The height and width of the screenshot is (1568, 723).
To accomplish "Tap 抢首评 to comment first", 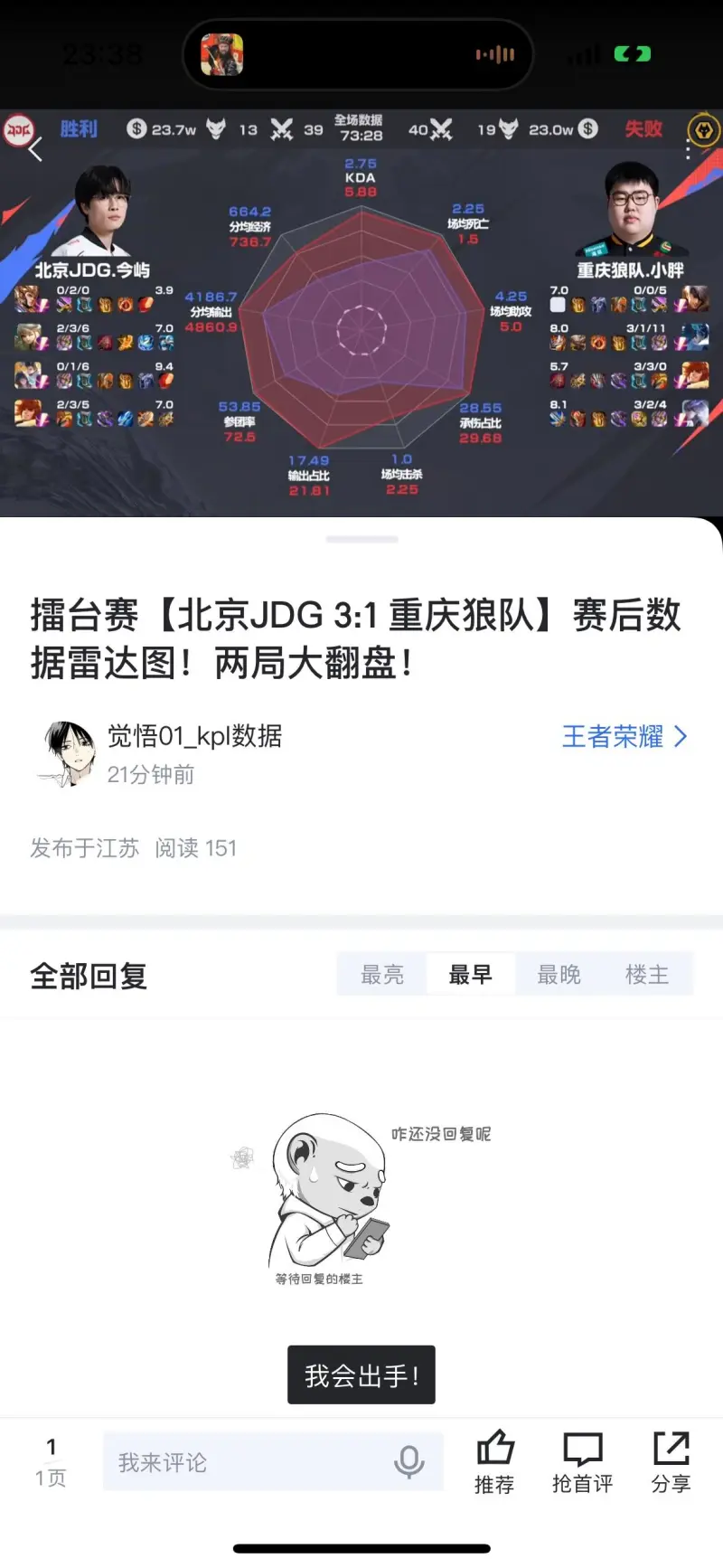I will tap(582, 1462).
